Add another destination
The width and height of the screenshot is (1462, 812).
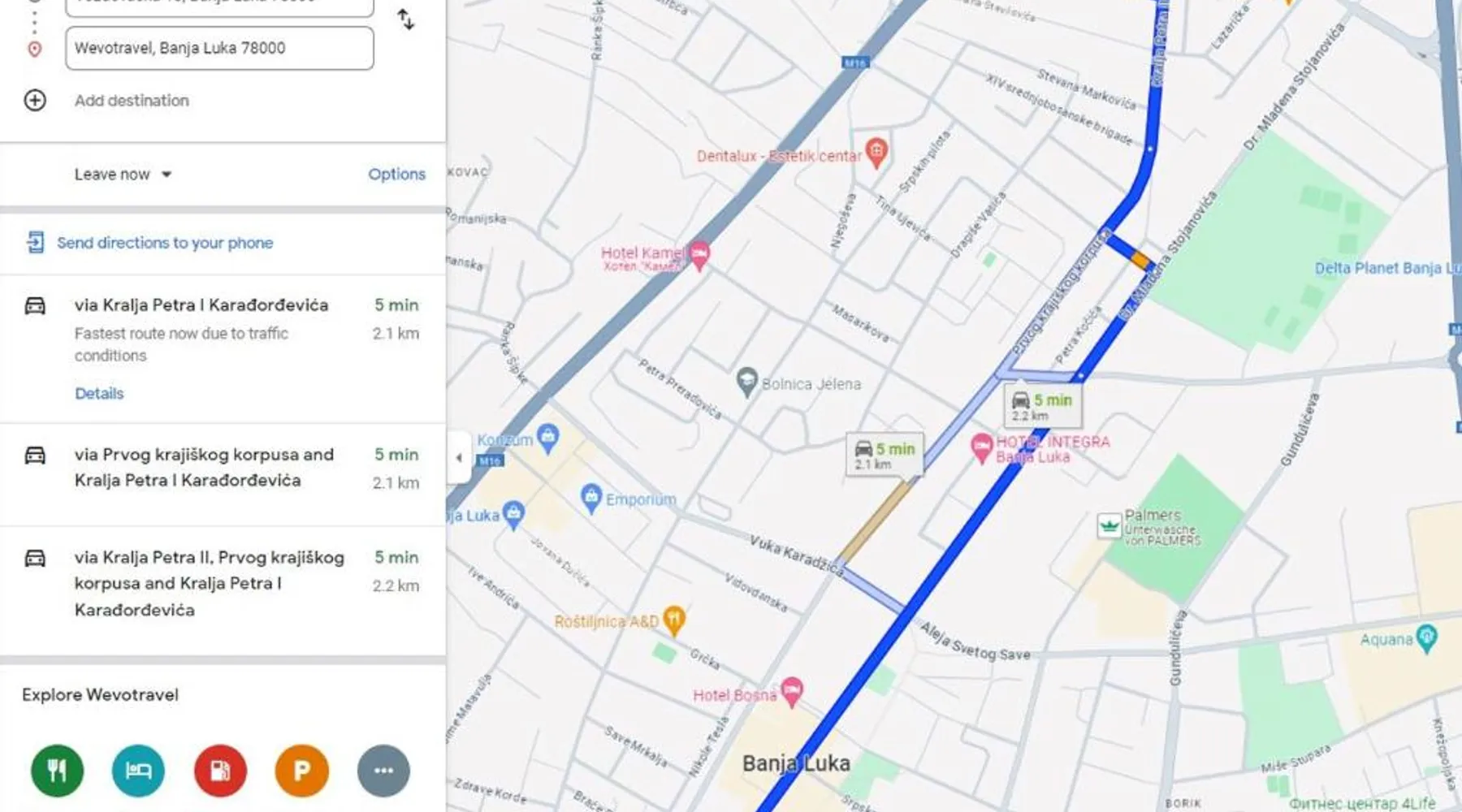click(132, 101)
